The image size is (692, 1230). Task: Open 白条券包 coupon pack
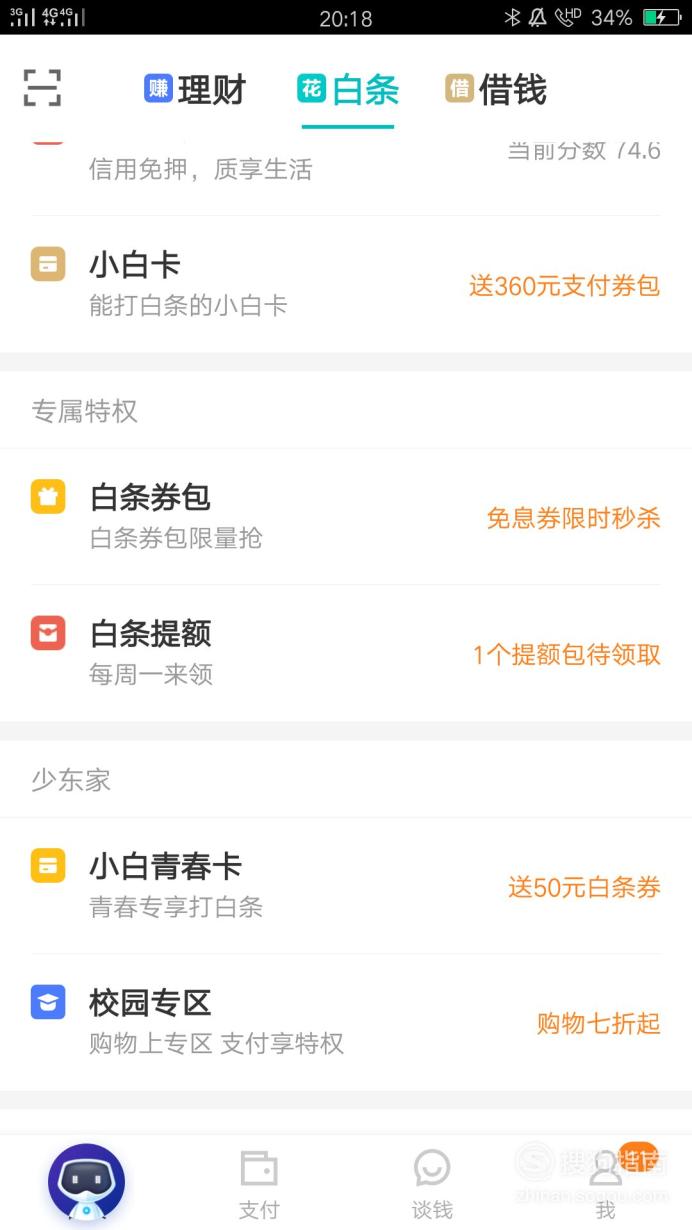[x=346, y=517]
